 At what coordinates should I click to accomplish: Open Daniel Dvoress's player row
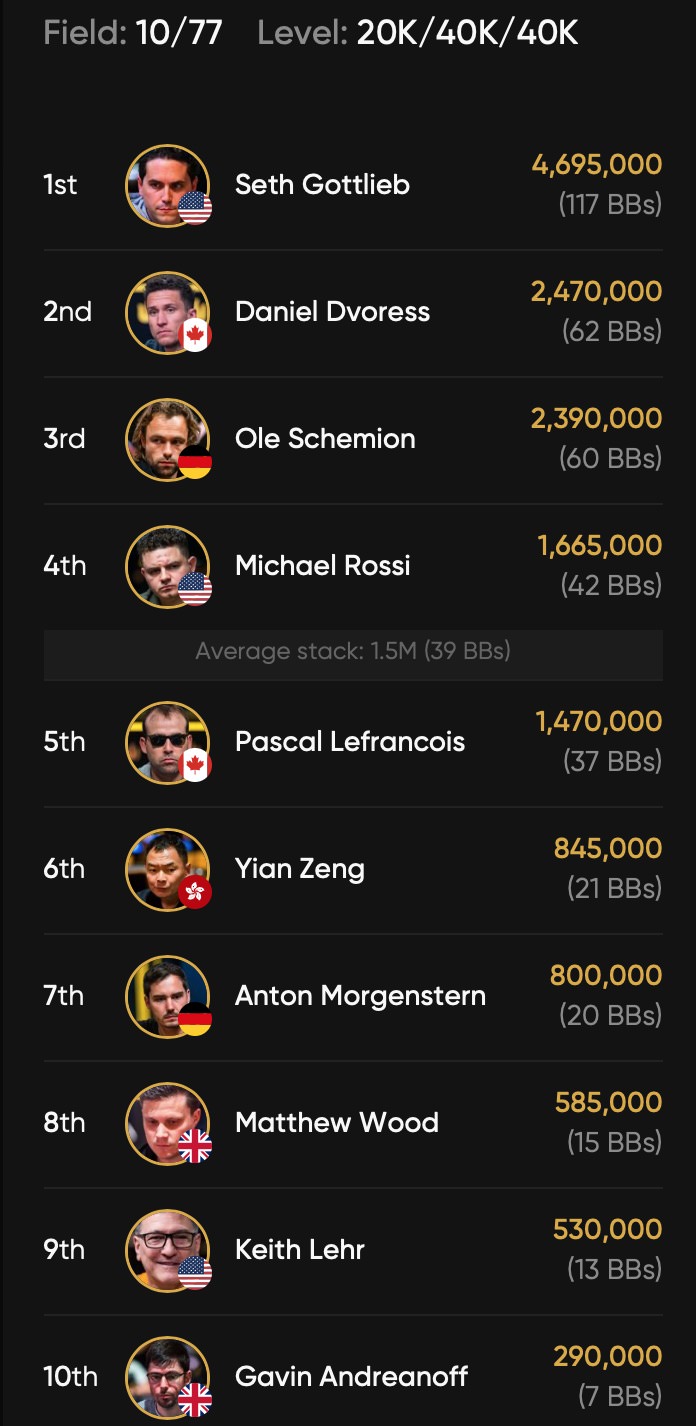click(352, 313)
